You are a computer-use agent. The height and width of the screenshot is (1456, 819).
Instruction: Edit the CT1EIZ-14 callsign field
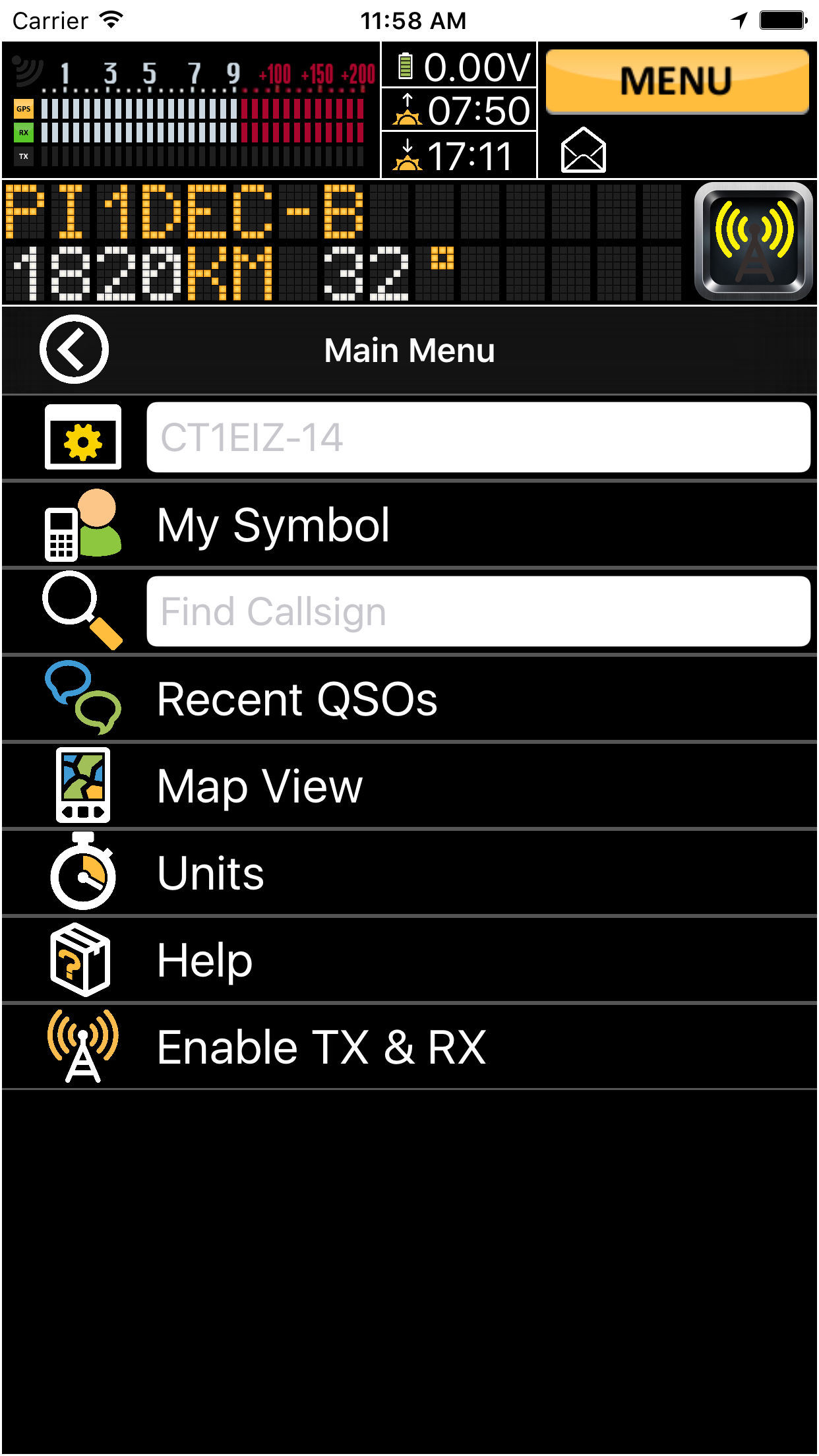point(478,437)
